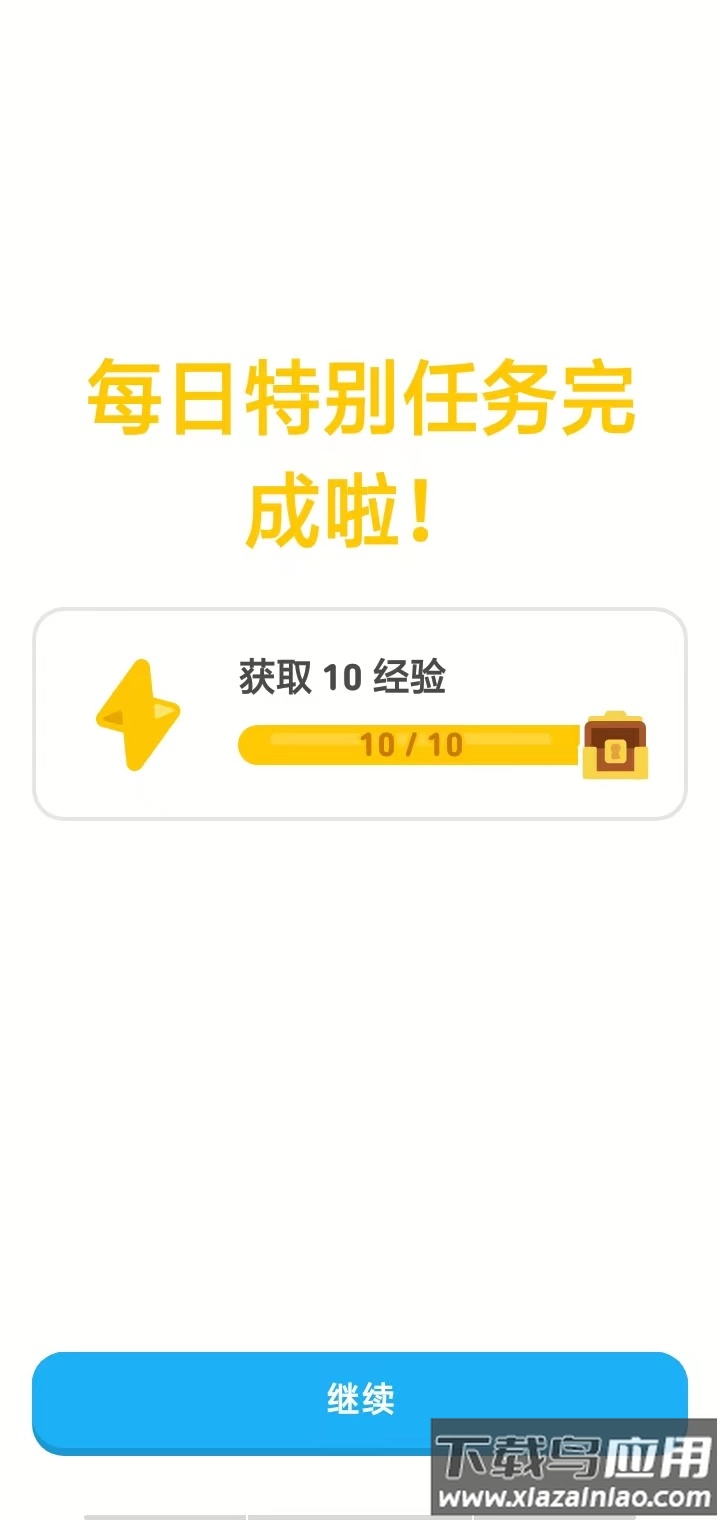Tap the lightning badge on the reward card
Screen dimensions: 720x1520
[x=137, y=715]
